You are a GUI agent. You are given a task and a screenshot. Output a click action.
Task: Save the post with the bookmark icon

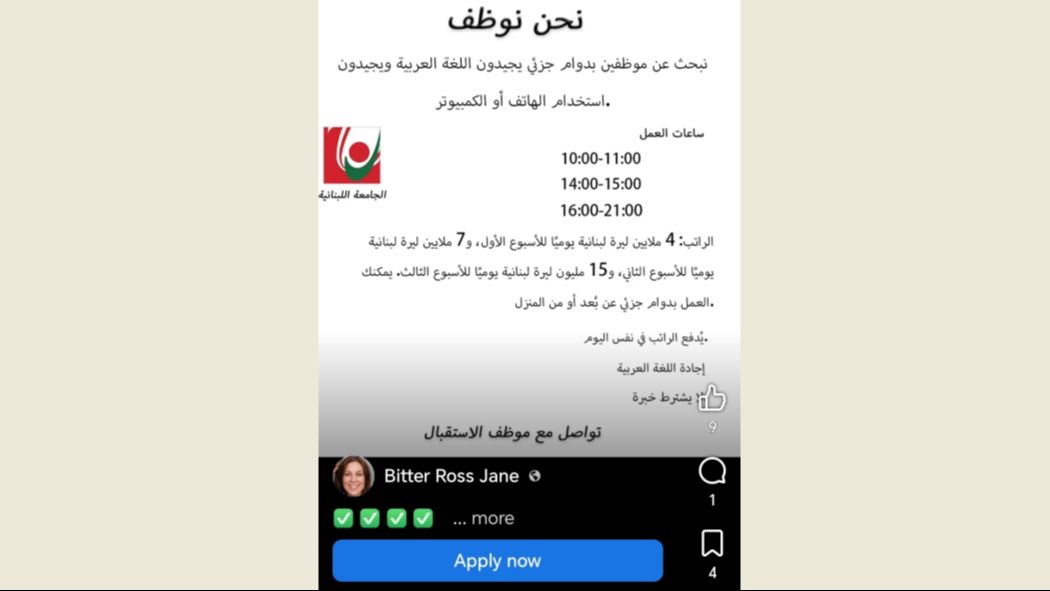[x=712, y=543]
